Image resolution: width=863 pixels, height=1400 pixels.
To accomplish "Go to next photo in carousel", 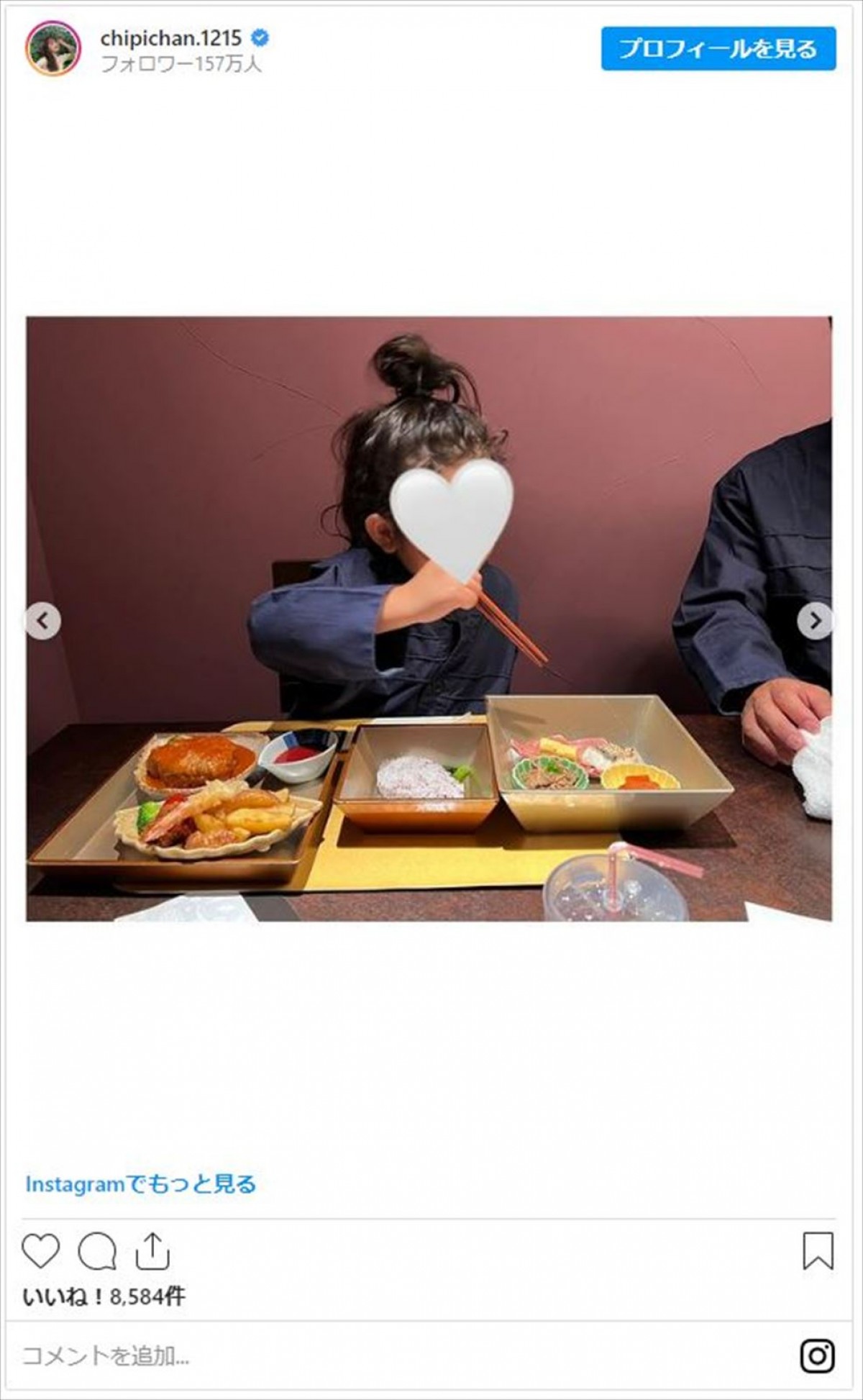I will point(815,620).
